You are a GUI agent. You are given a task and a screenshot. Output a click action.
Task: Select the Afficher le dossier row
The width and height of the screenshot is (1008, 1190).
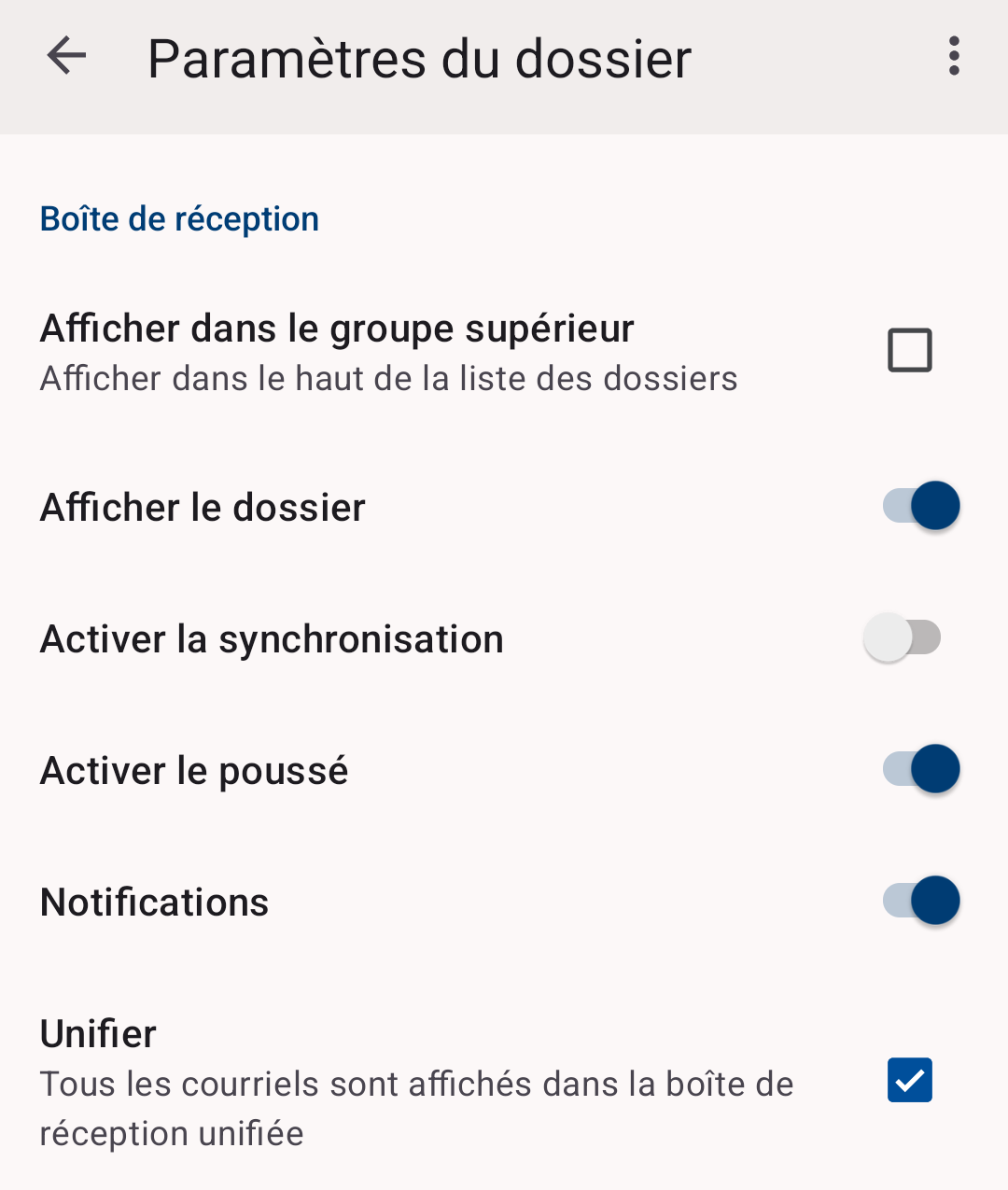tap(202, 507)
